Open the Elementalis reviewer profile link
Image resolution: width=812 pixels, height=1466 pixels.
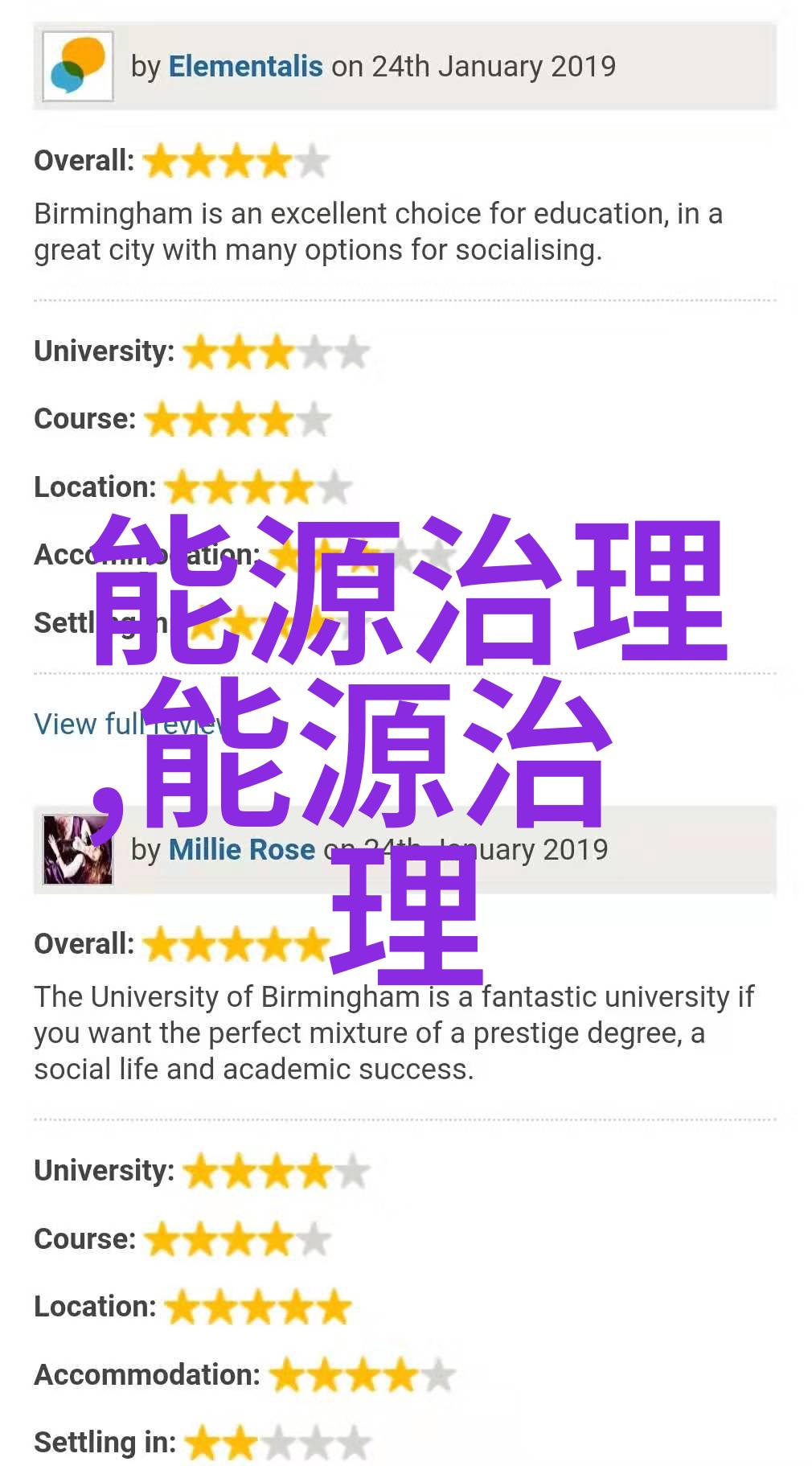pos(245,66)
